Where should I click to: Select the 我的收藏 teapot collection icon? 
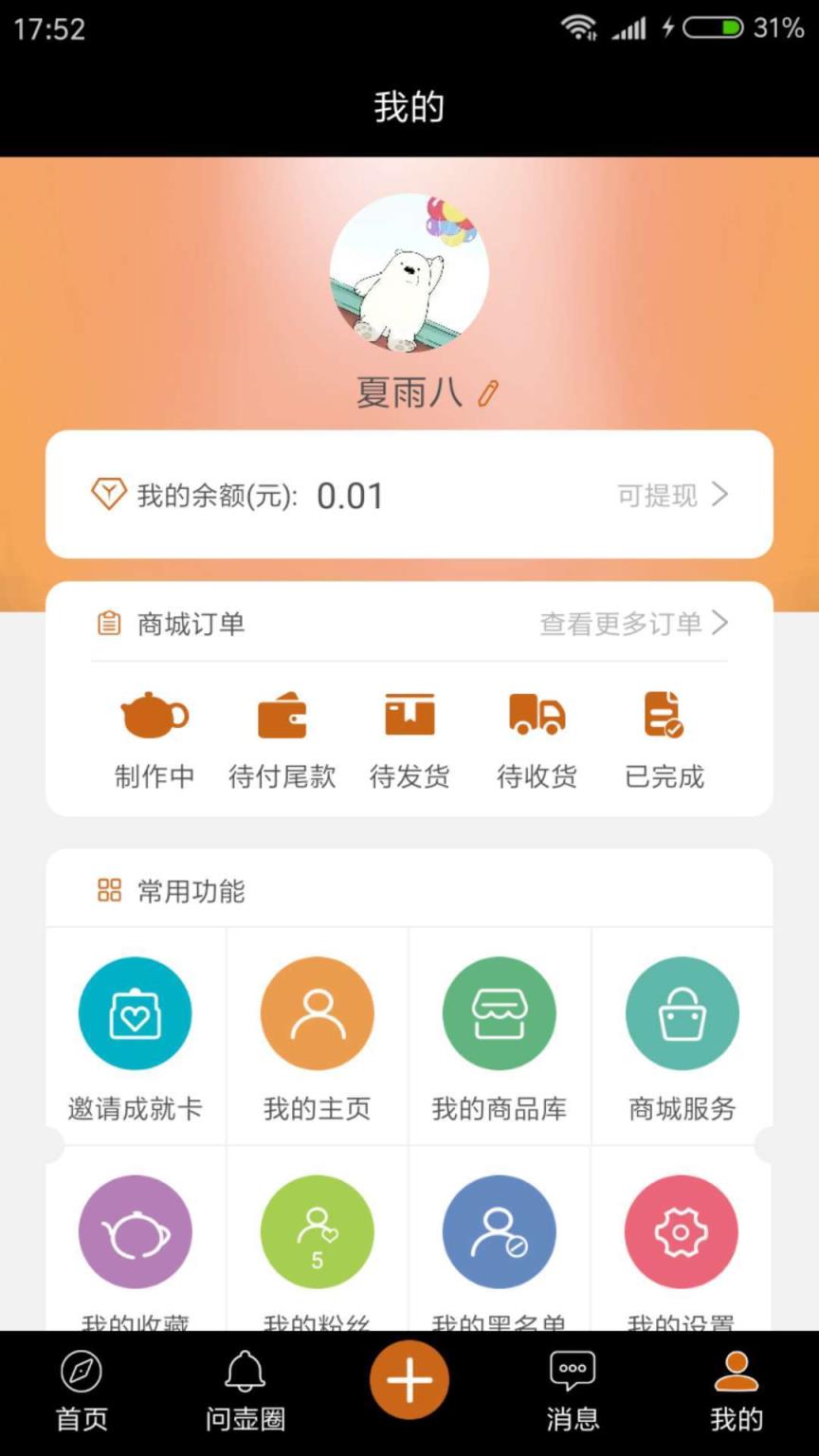click(x=135, y=1231)
